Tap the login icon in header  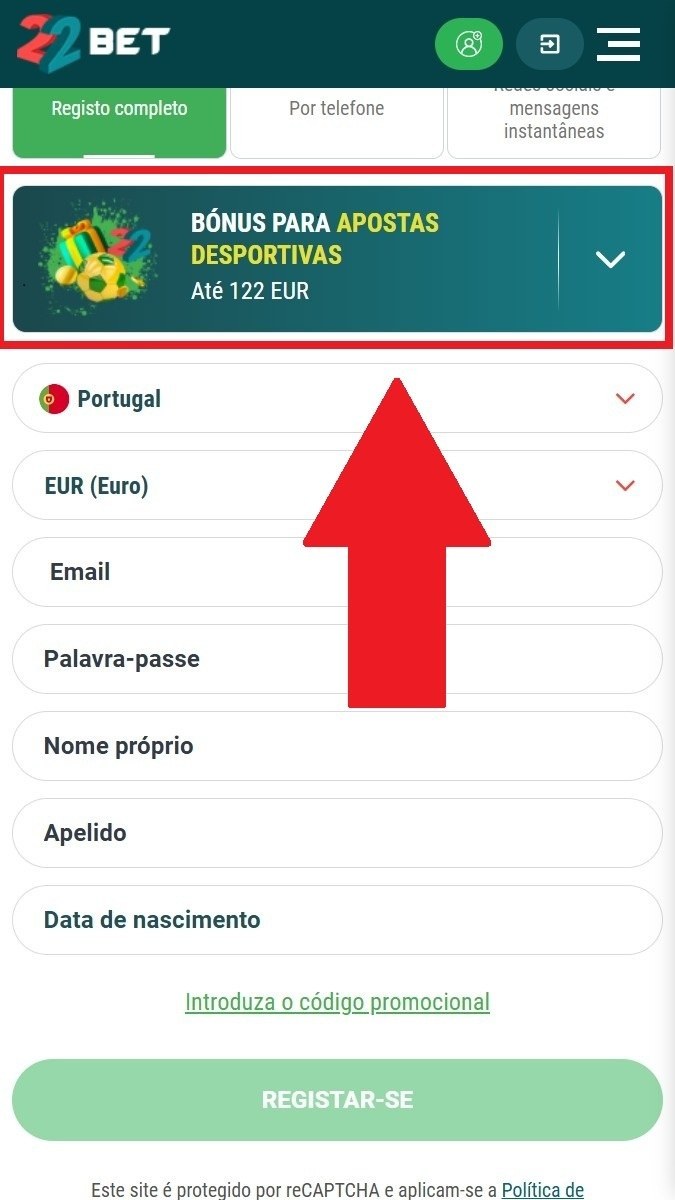549,44
